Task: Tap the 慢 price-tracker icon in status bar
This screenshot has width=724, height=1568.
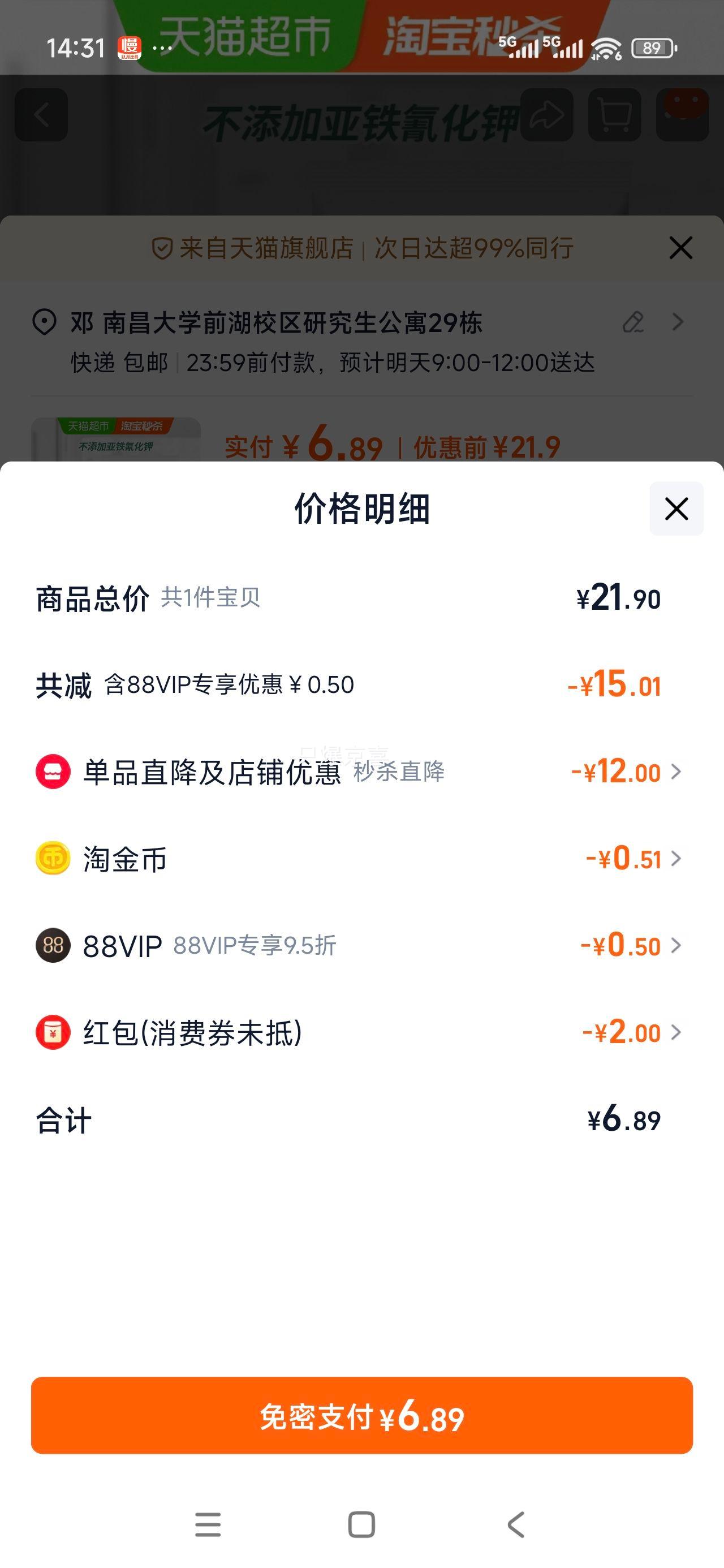Action: [x=130, y=46]
